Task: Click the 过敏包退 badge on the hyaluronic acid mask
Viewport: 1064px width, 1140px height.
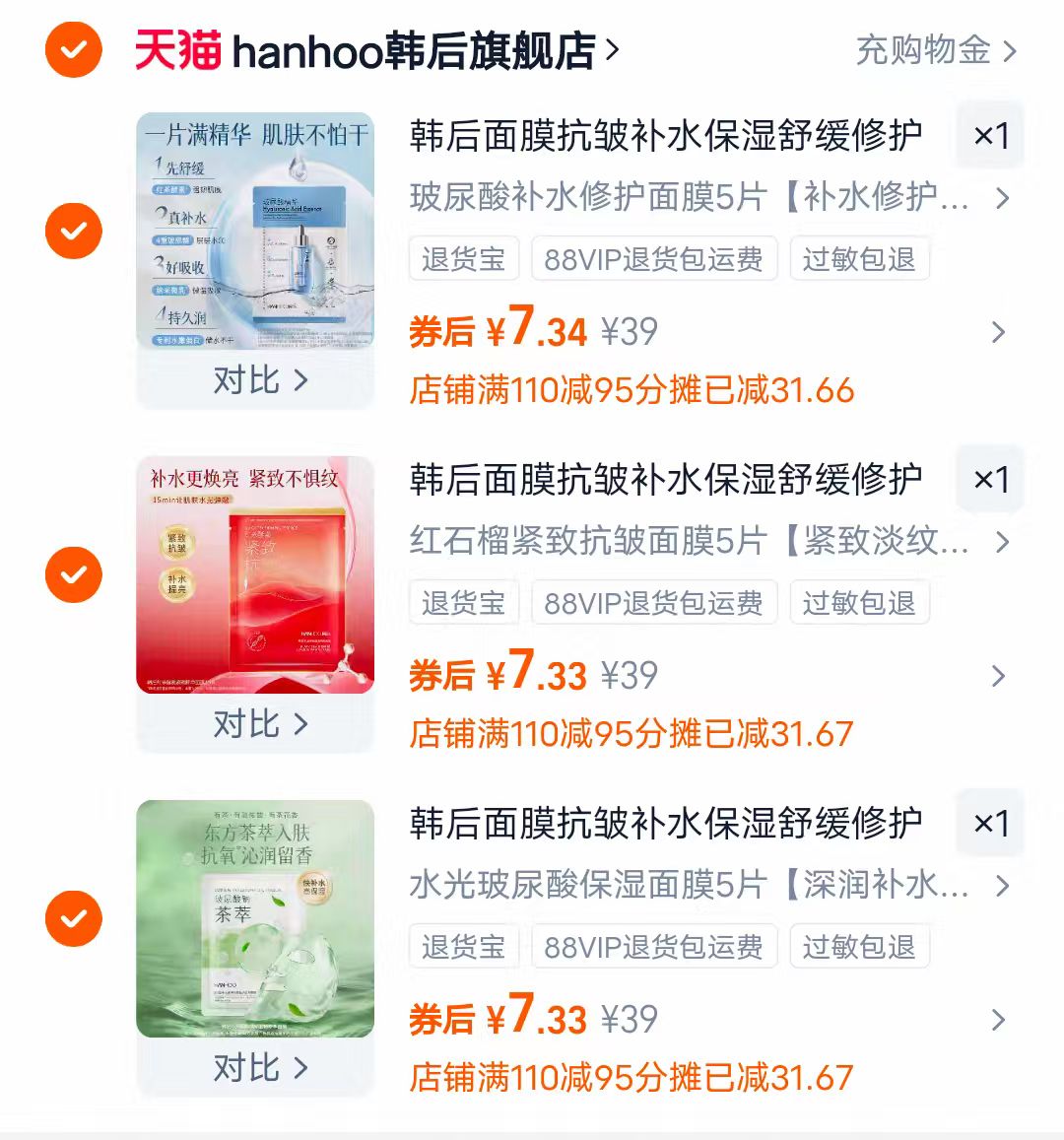Action: tap(859, 259)
